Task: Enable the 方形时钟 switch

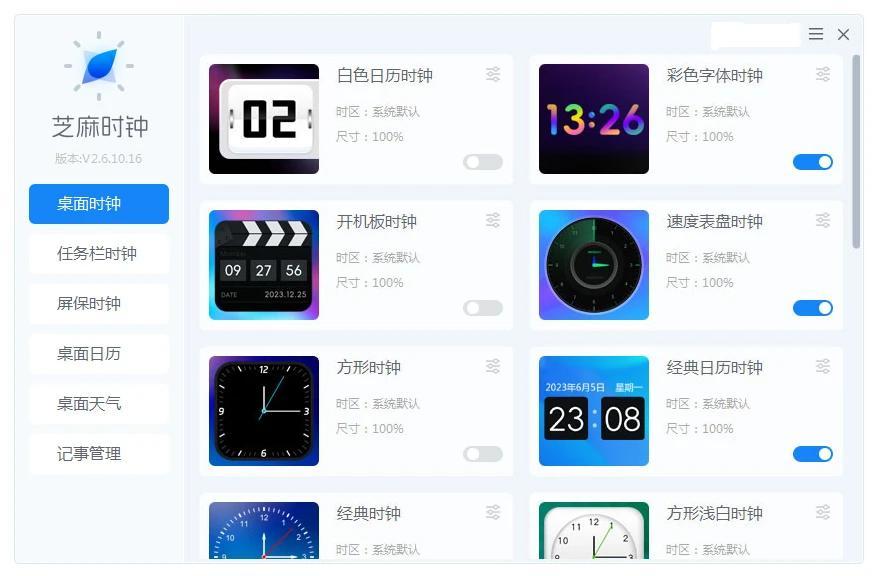Action: coord(483,454)
